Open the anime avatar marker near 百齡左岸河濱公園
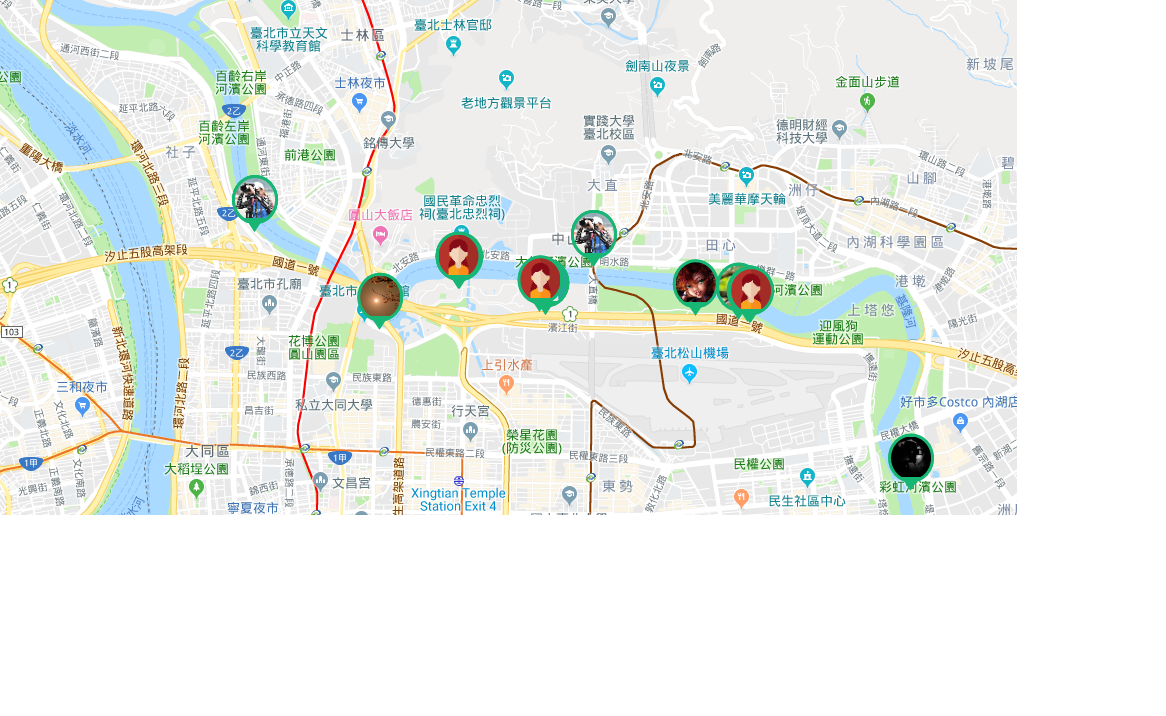The height and width of the screenshot is (716, 1166). coord(255,199)
